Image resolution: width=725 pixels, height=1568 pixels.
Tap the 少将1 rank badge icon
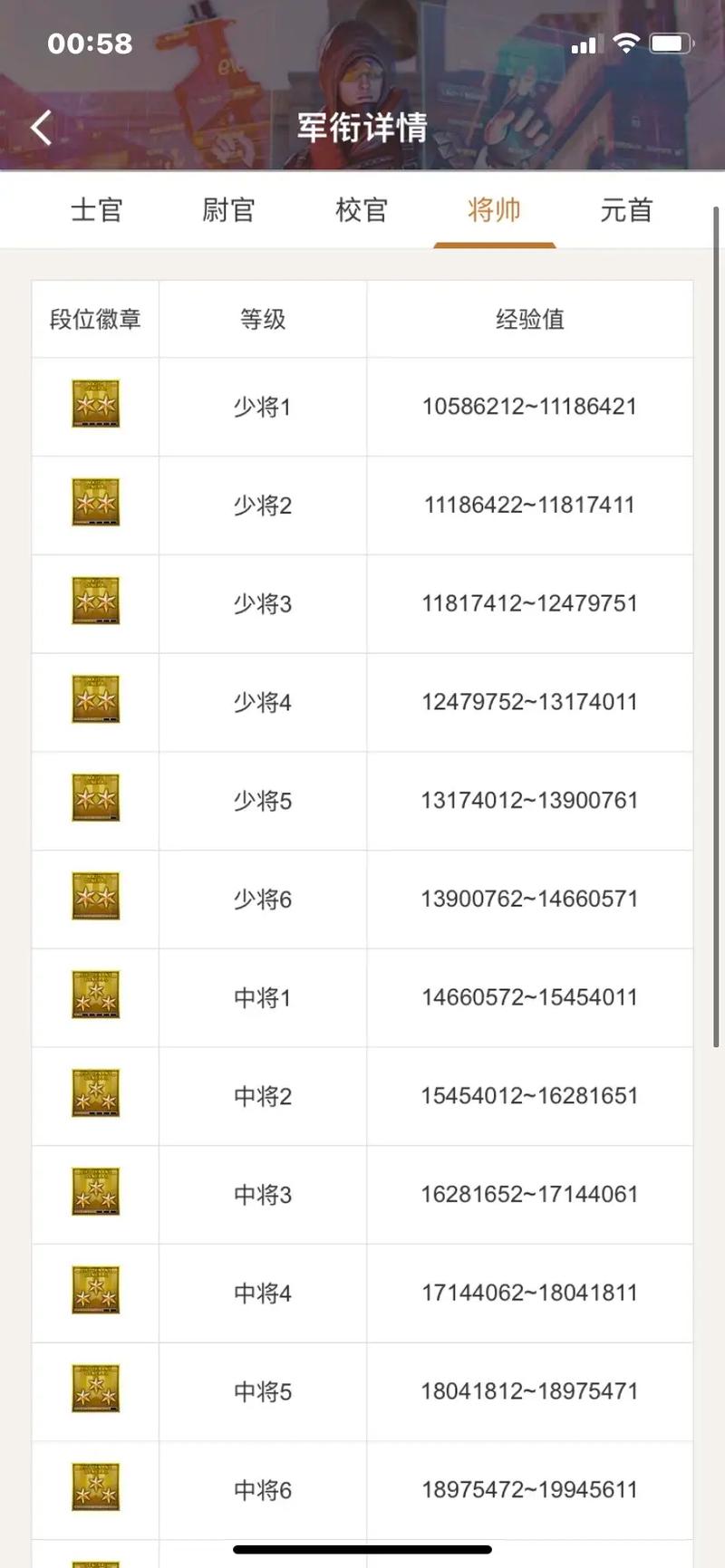[94, 406]
